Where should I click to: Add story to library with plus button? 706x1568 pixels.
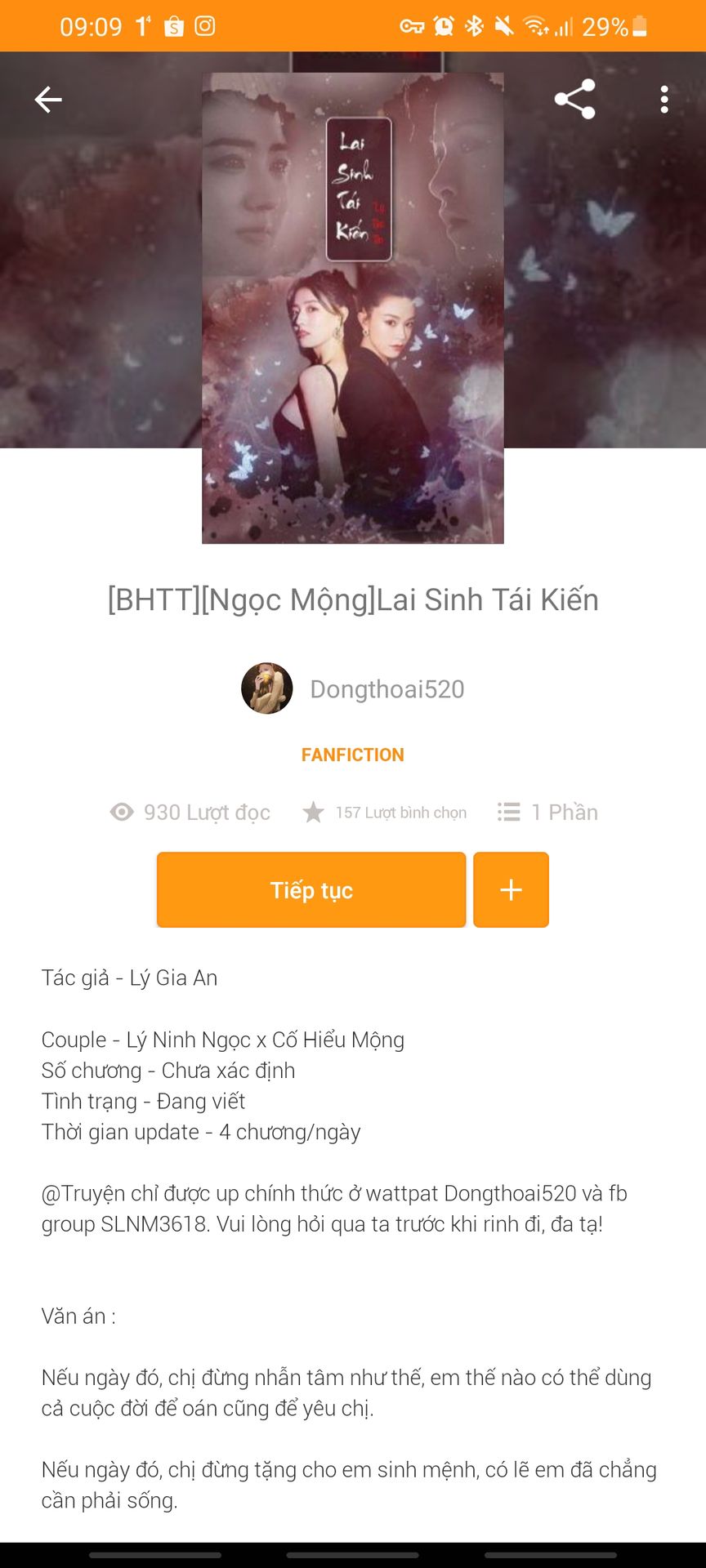pyautogui.click(x=511, y=890)
